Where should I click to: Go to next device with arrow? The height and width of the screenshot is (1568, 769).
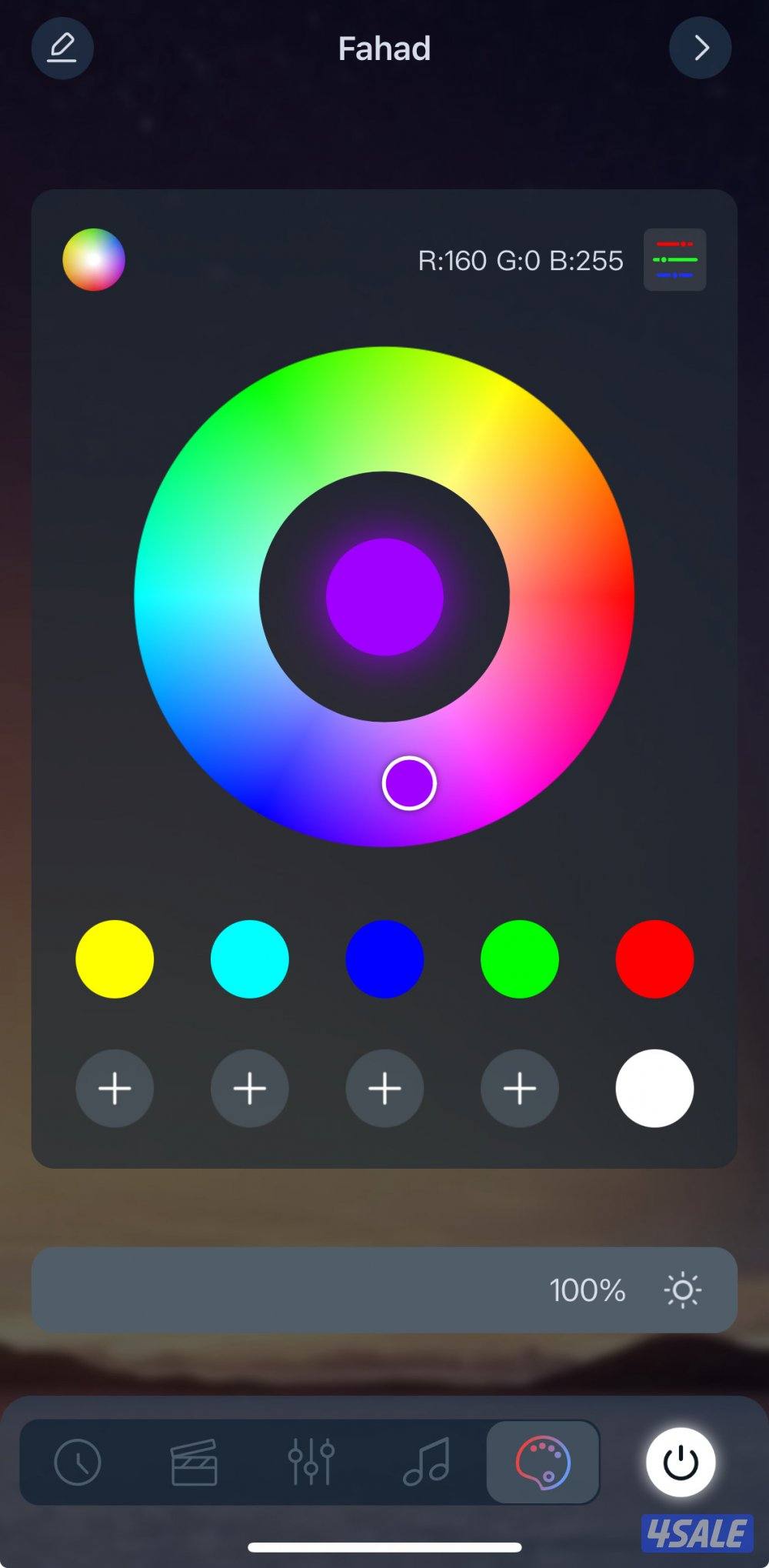click(x=700, y=48)
